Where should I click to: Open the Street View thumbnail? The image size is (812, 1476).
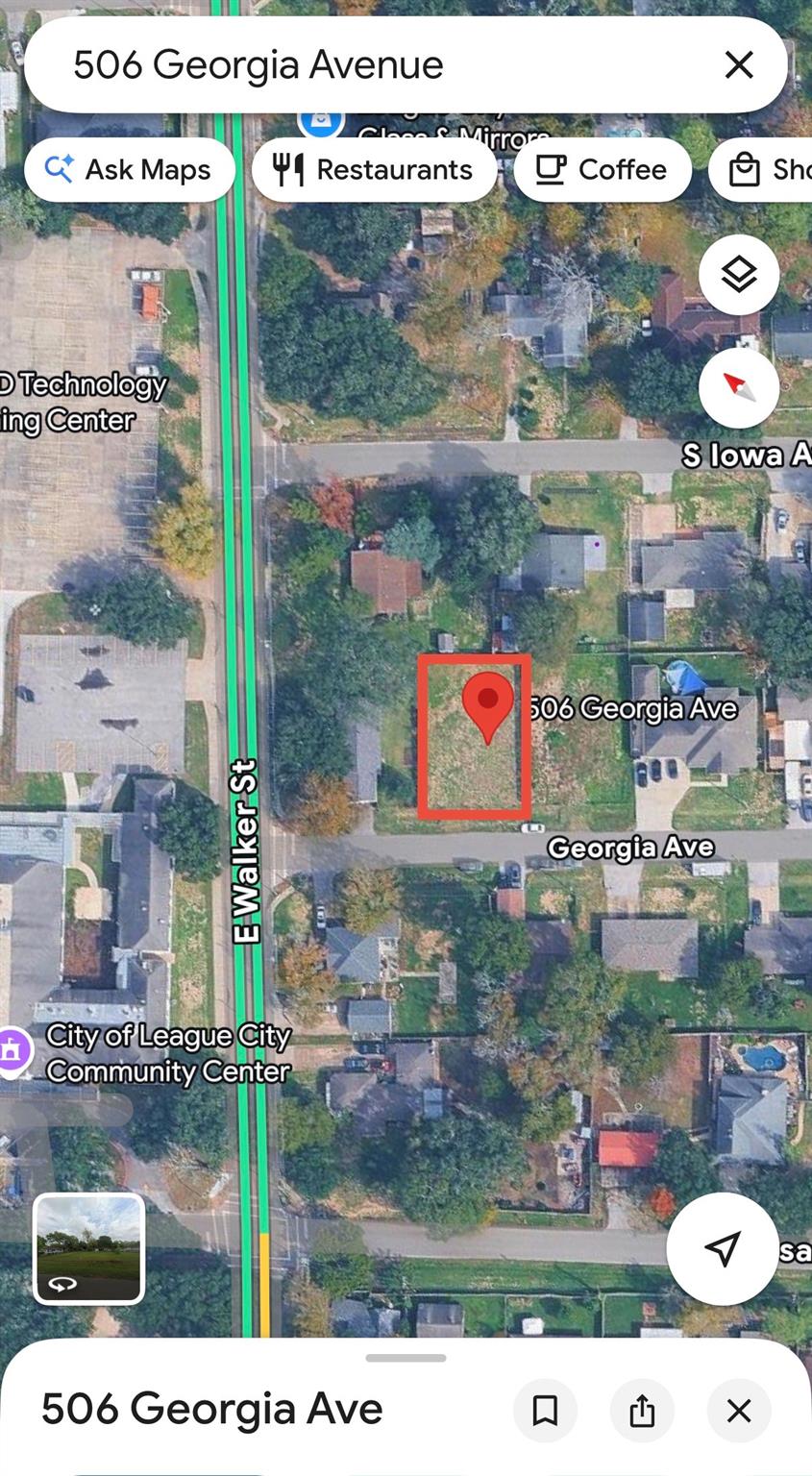point(89,1248)
